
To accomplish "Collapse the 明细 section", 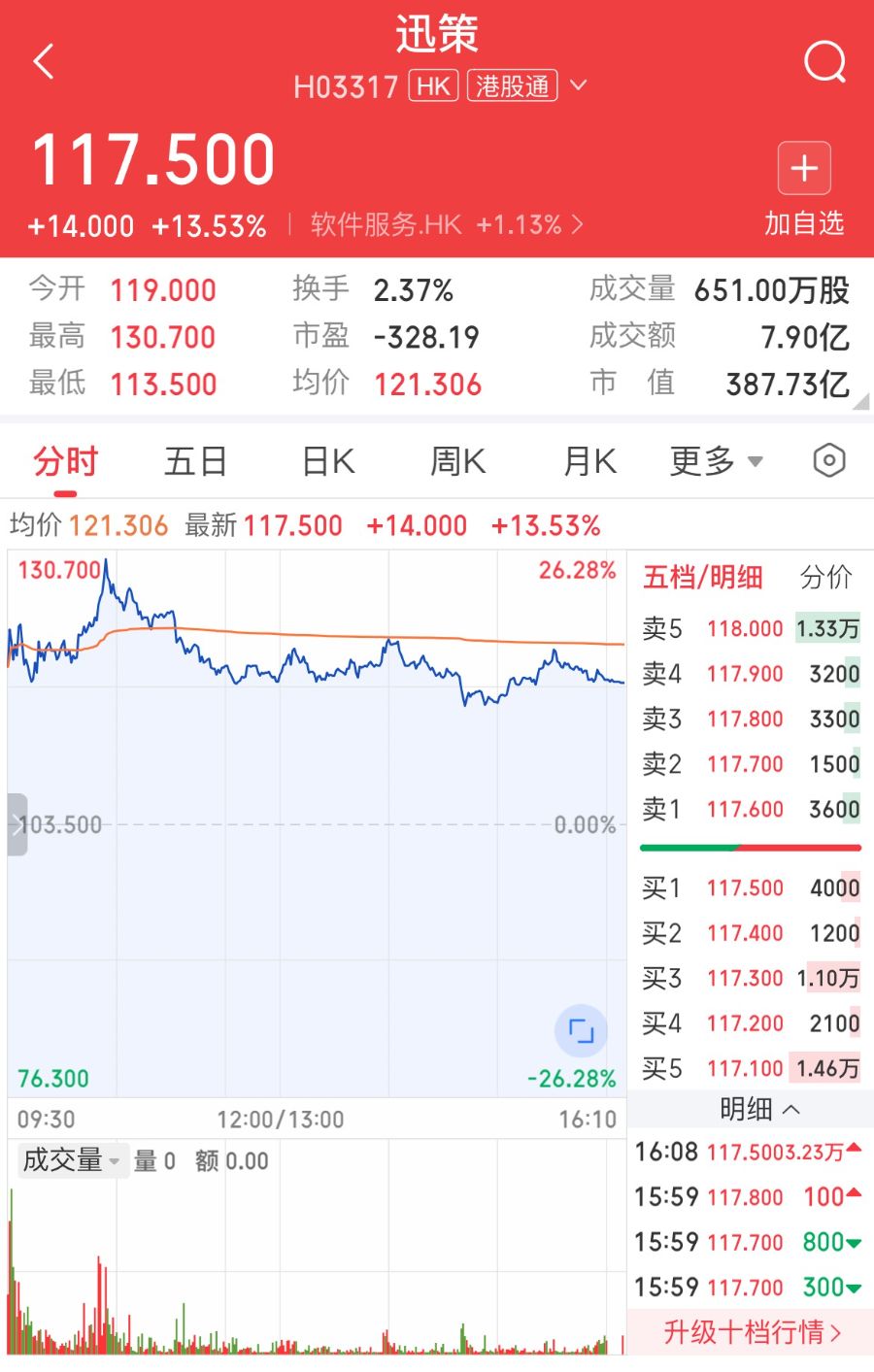I will pos(759,1109).
